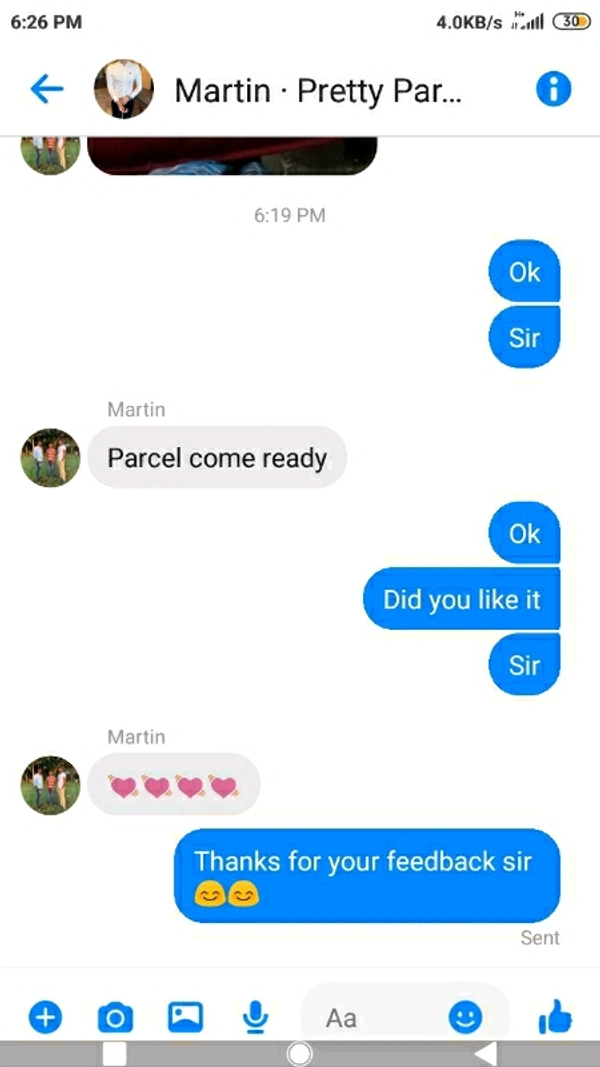The image size is (600, 1067).
Task: Tap the system back button
Action: pos(485,1053)
